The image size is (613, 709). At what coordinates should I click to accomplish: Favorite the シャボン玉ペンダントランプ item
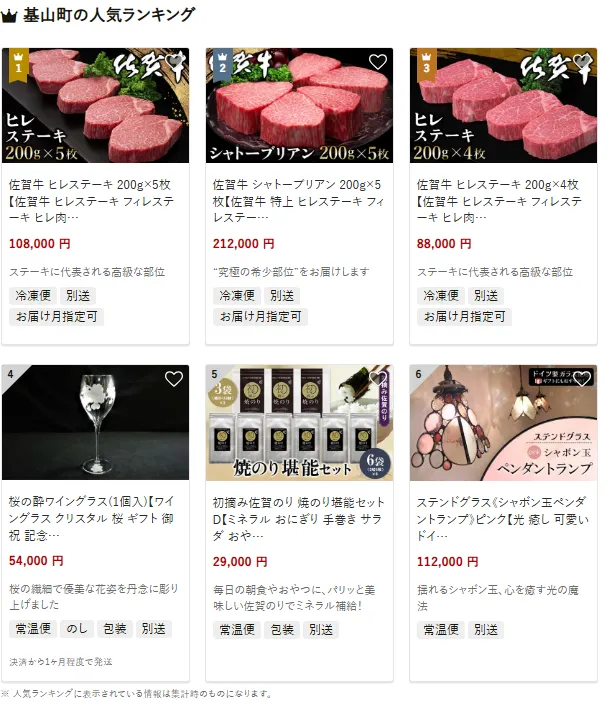click(x=581, y=379)
